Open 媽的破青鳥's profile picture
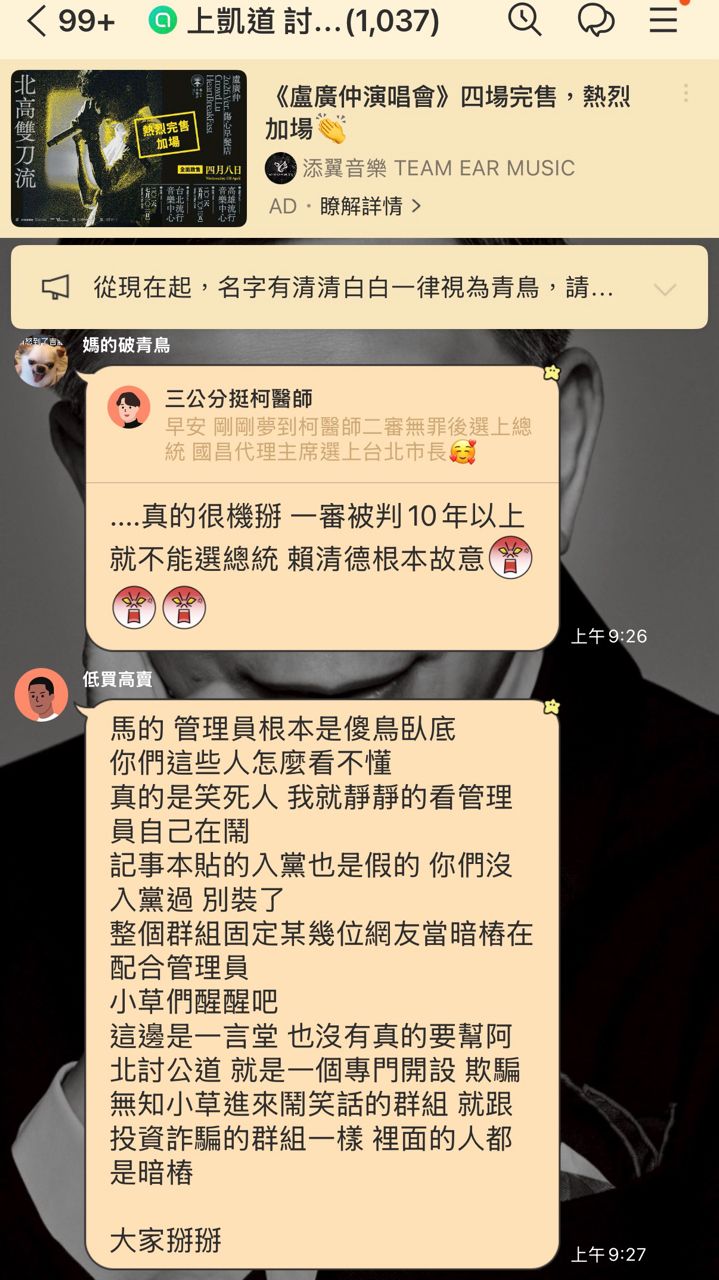Viewport: 719px width, 1280px height. [x=41, y=360]
